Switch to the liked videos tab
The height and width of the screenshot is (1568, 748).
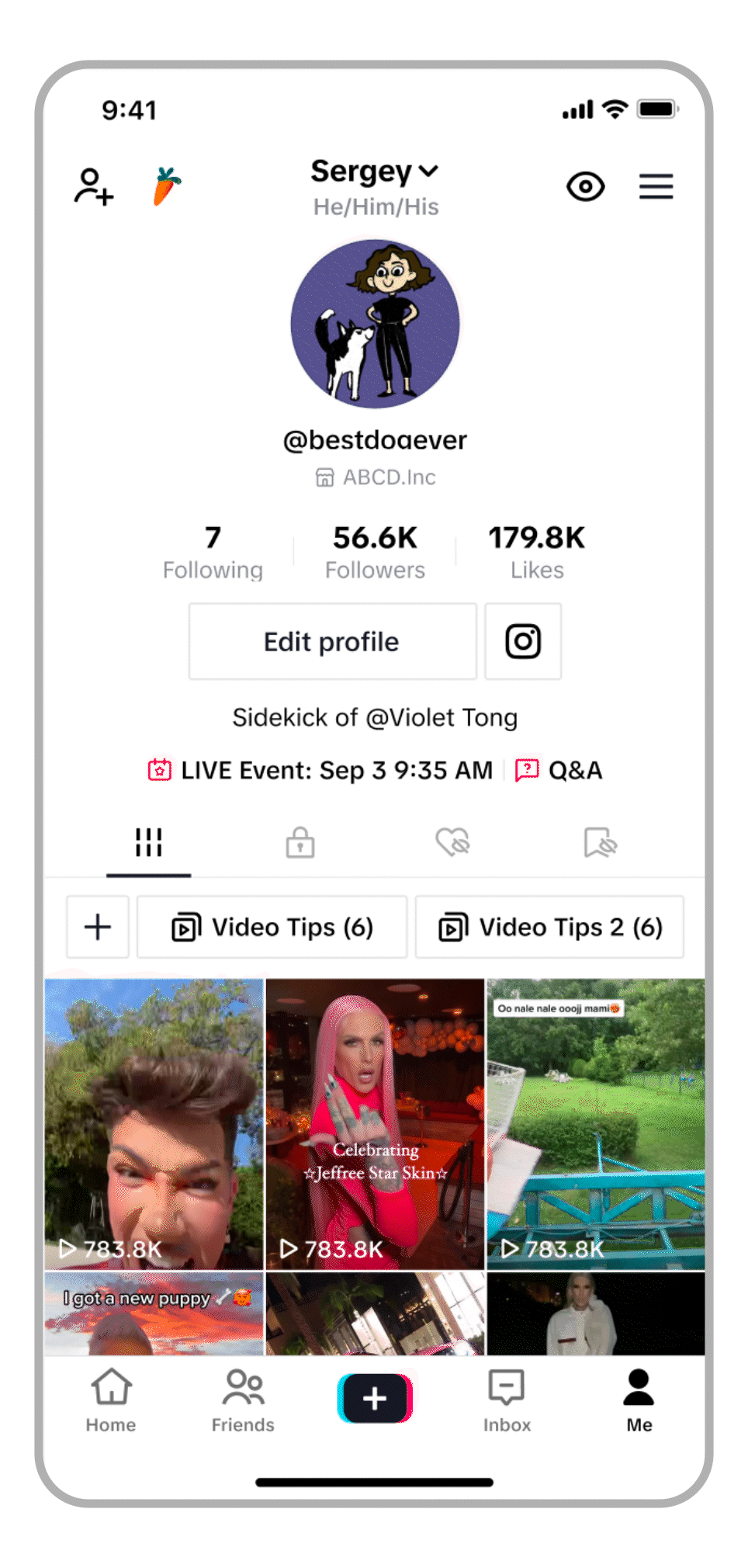tap(452, 842)
